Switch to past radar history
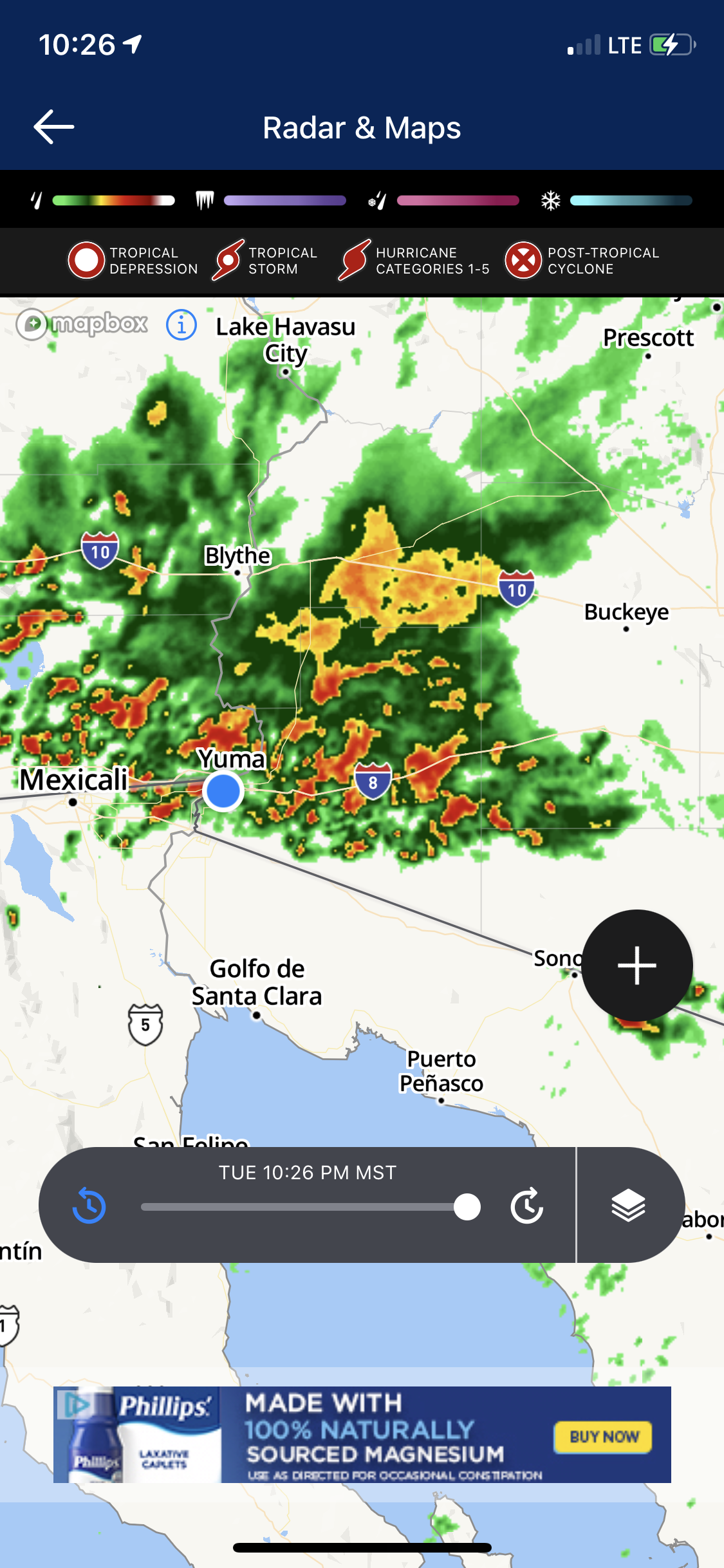The height and width of the screenshot is (1568, 724). point(89,1206)
